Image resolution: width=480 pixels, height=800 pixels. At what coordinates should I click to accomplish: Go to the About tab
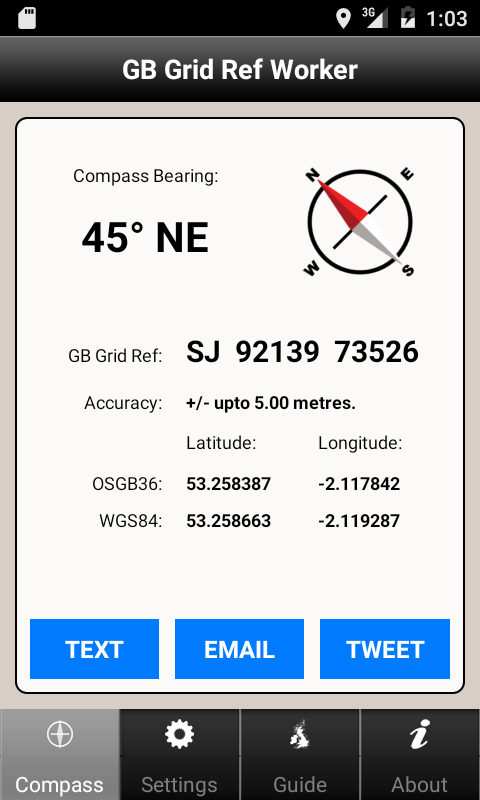pyautogui.click(x=420, y=755)
